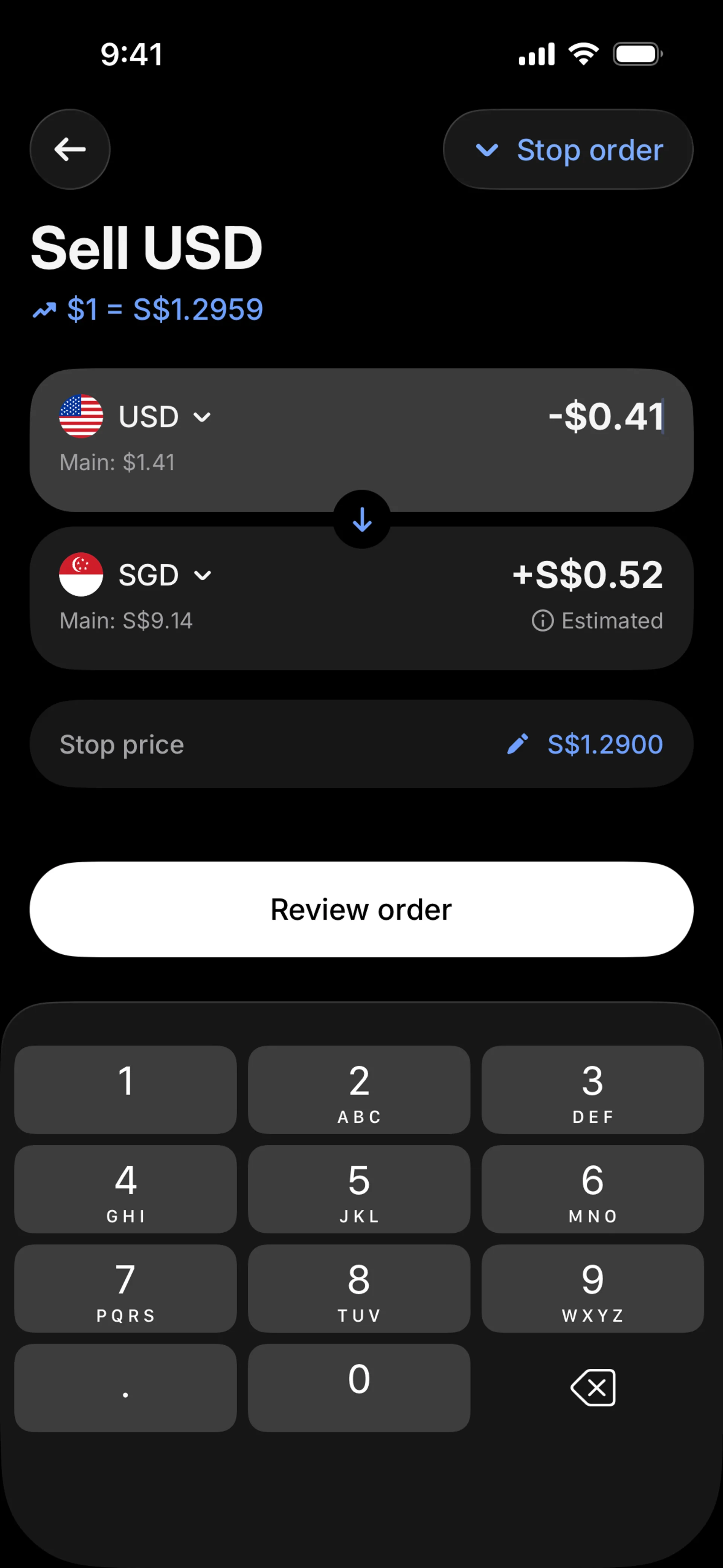Delete the last digit with backspace
This screenshot has height=1568, width=723.
pos(592,1387)
